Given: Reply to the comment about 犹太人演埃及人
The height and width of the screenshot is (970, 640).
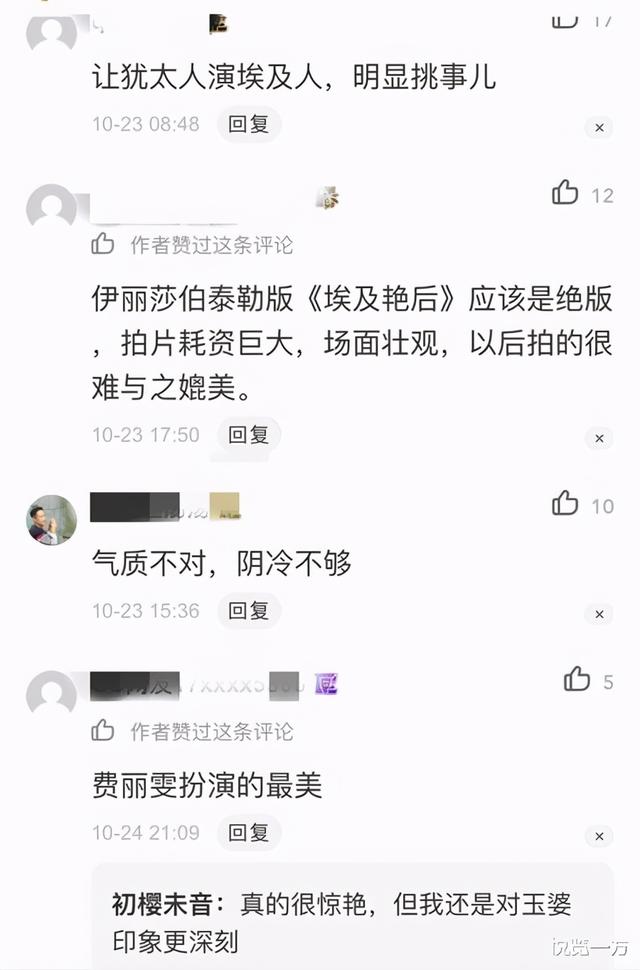Looking at the screenshot, I should [249, 125].
